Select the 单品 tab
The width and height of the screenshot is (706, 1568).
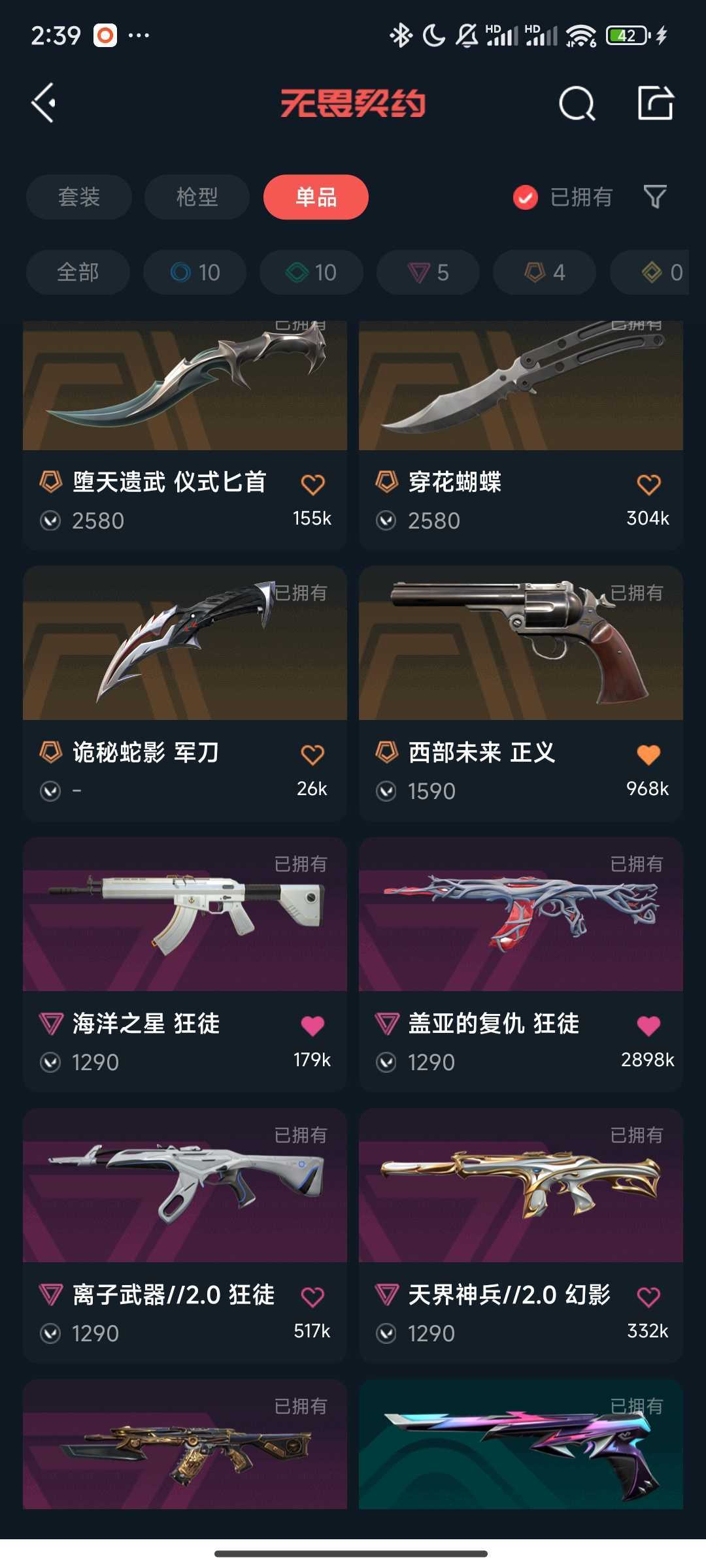316,197
